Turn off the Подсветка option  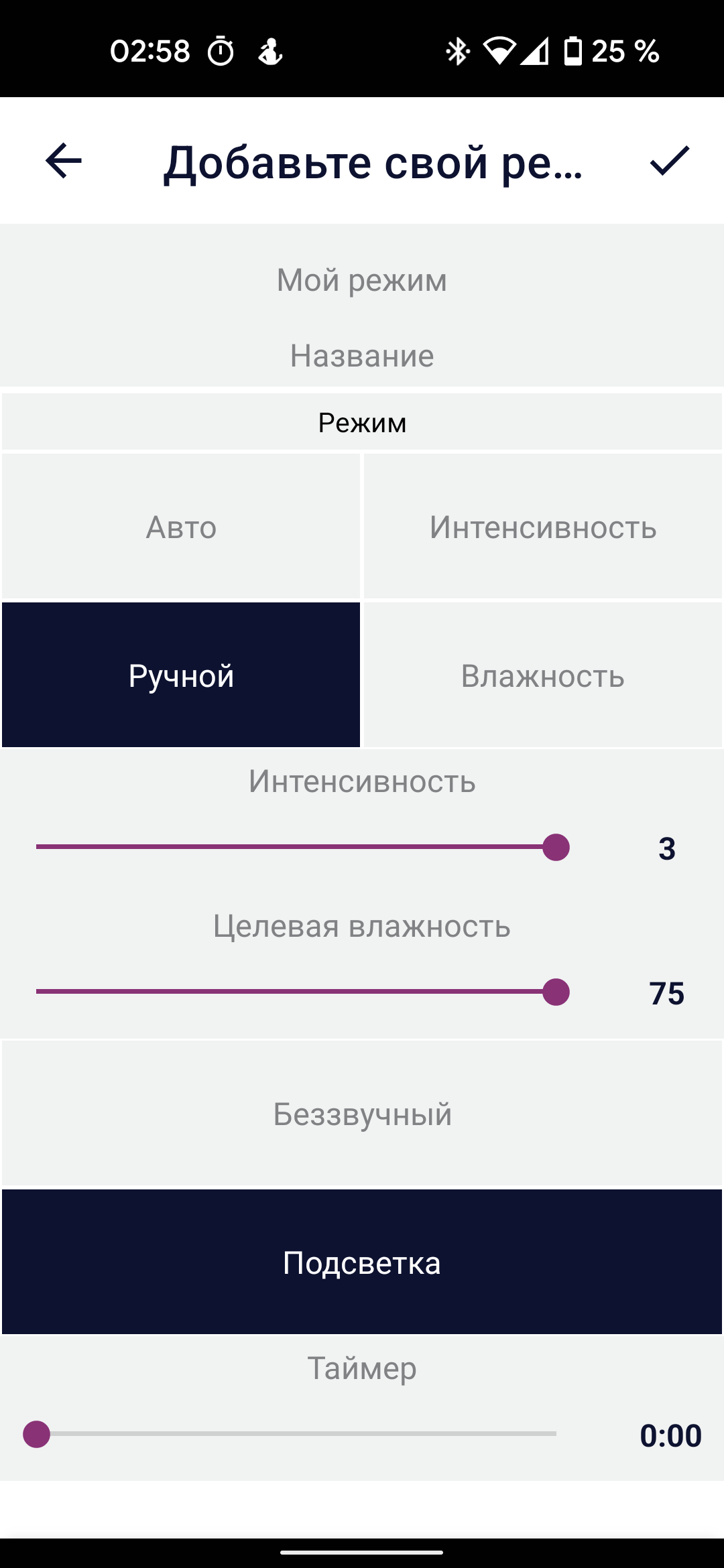coord(362,1262)
